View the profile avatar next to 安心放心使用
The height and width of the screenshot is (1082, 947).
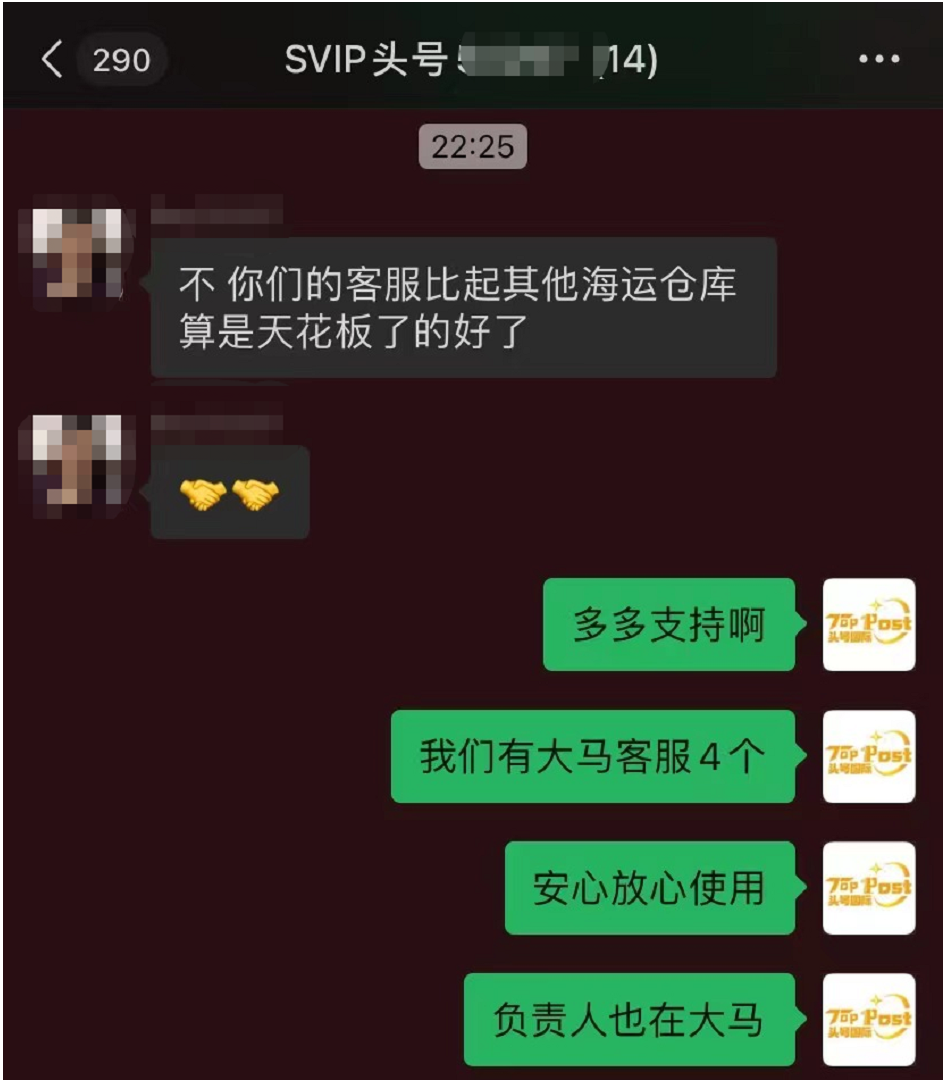point(868,888)
